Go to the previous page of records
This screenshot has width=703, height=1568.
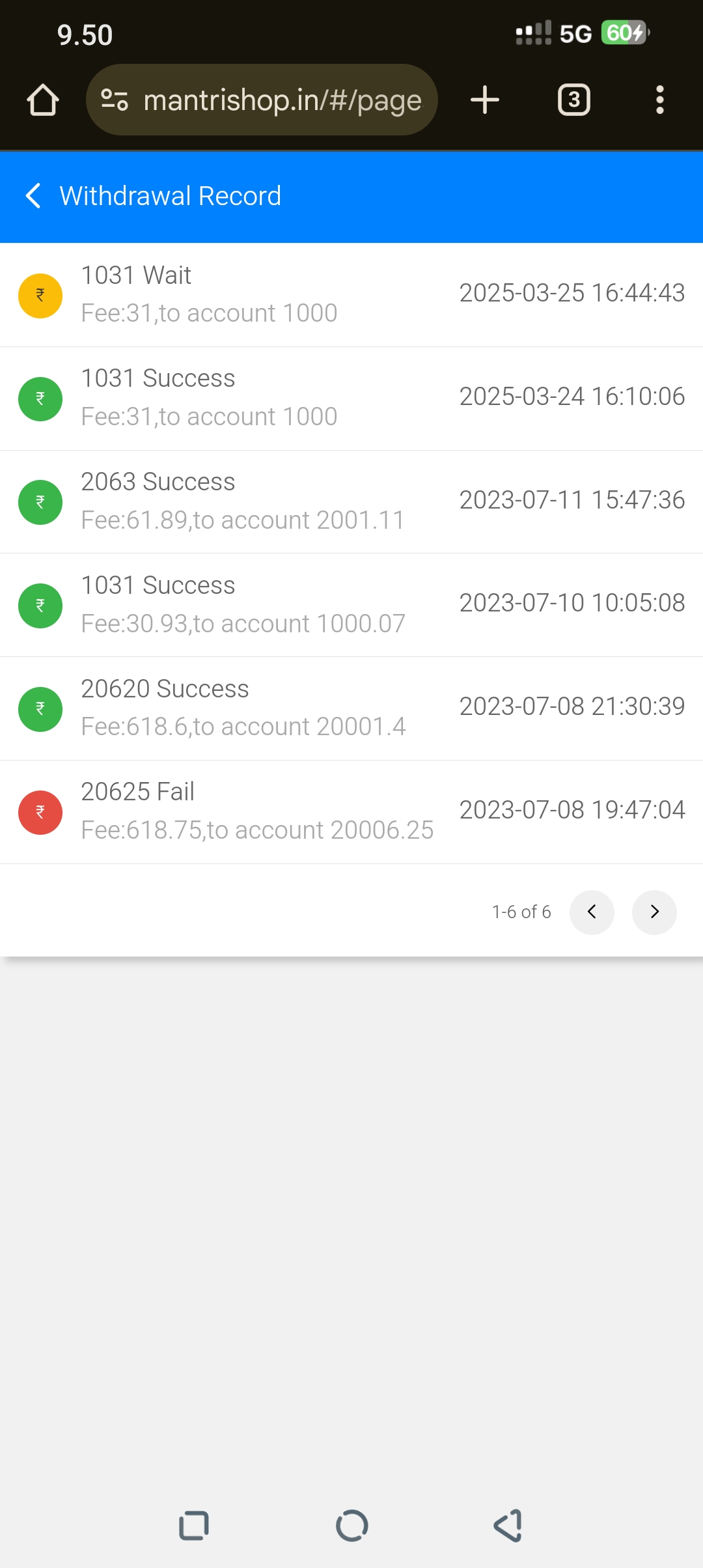(592, 912)
